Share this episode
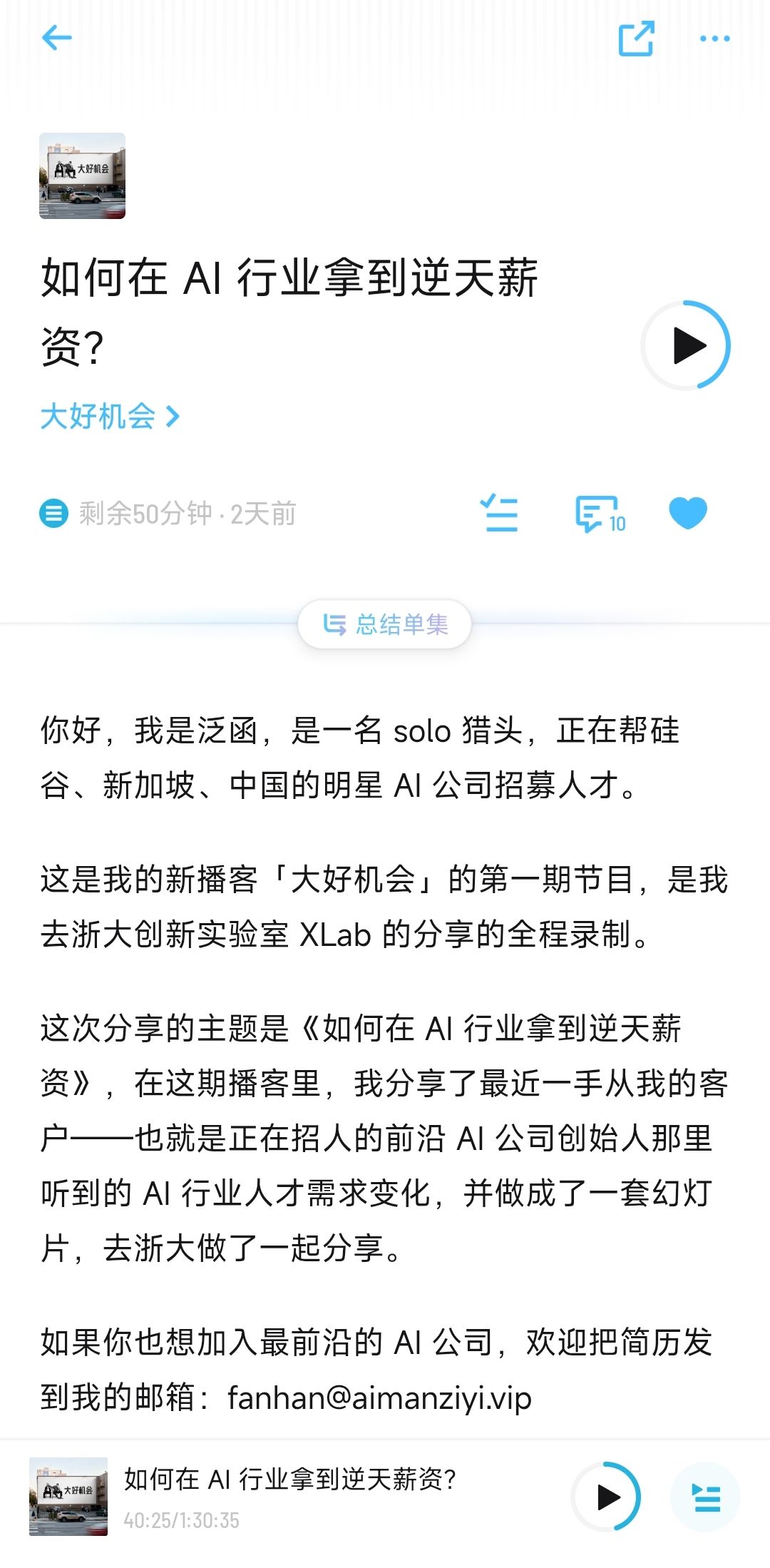This screenshot has height=1568, width=770. coord(636,39)
